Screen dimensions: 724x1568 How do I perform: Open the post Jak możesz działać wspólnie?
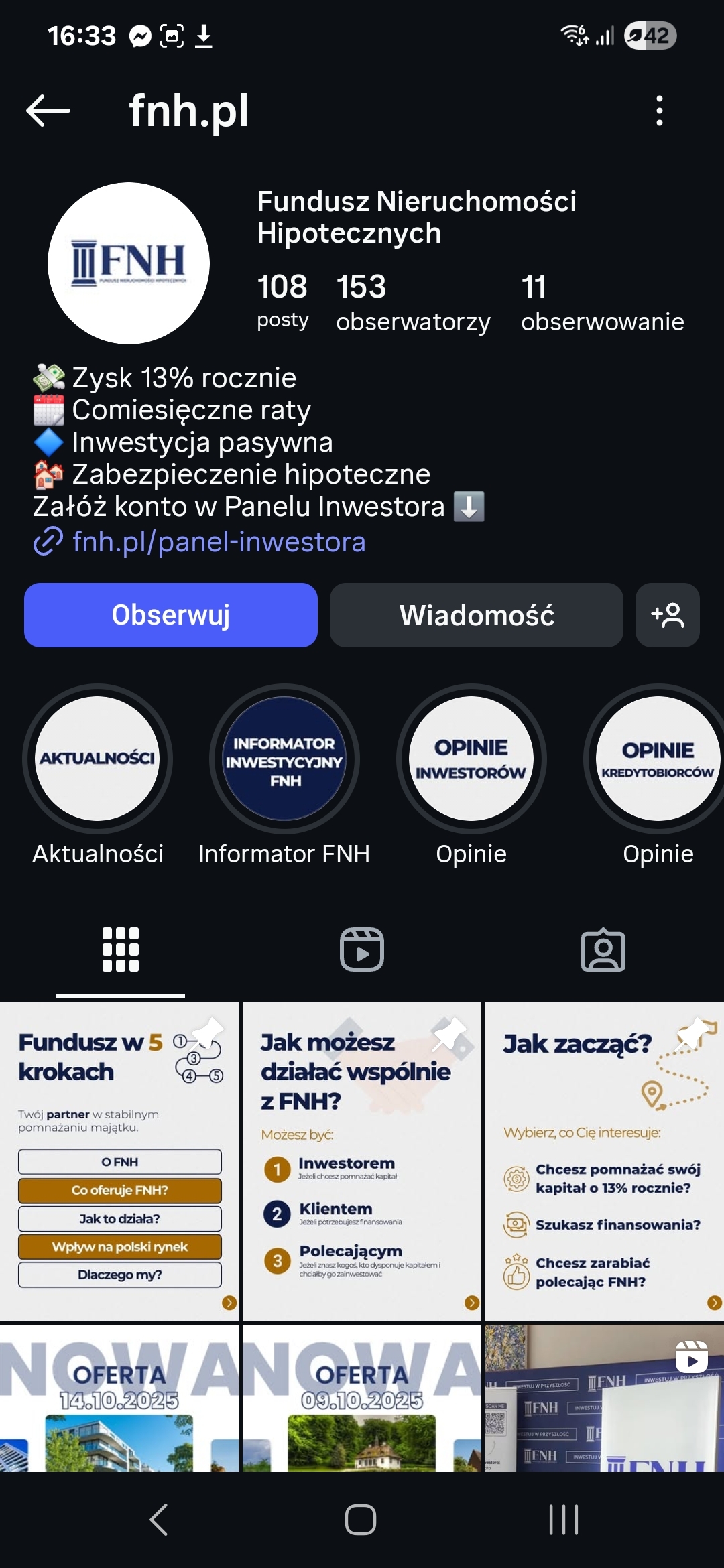(x=362, y=1161)
